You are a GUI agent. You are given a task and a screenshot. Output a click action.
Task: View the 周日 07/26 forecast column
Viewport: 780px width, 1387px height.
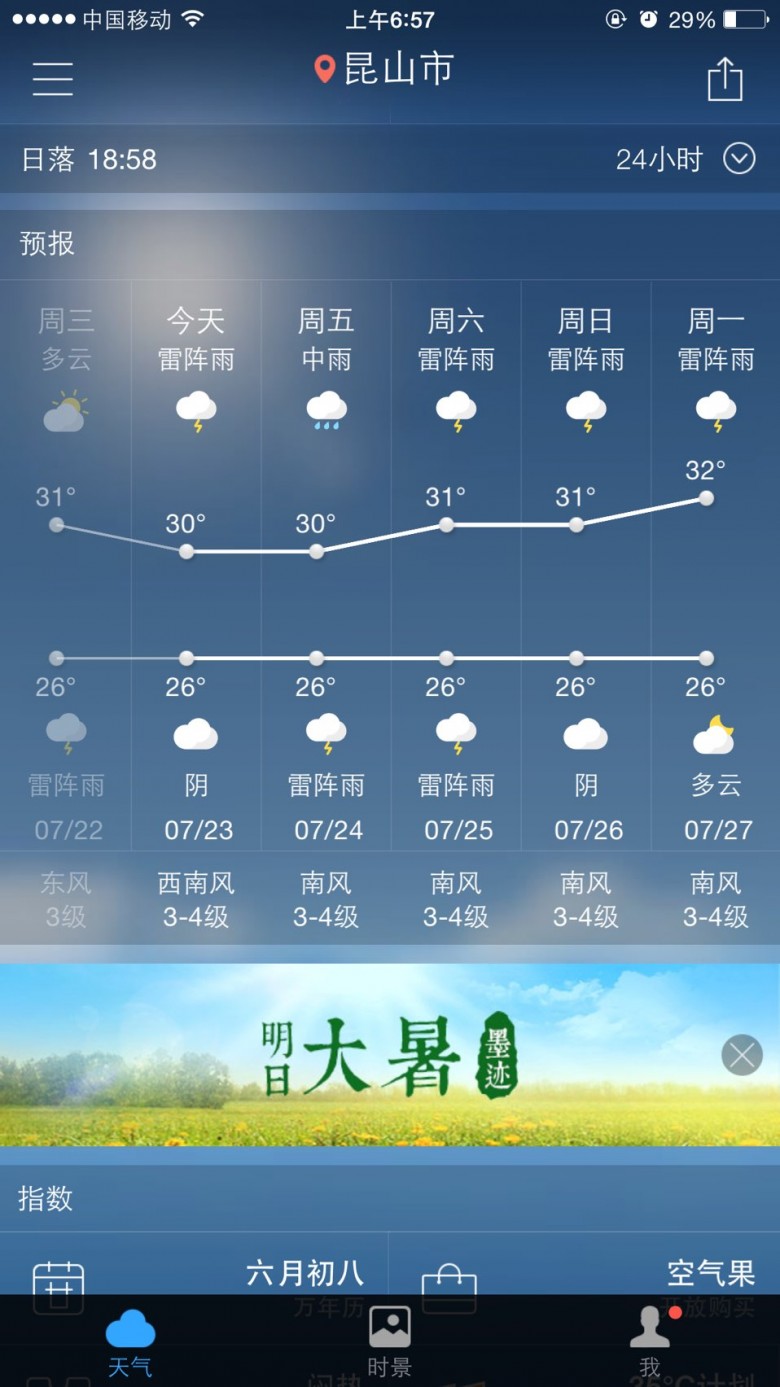click(x=586, y=565)
